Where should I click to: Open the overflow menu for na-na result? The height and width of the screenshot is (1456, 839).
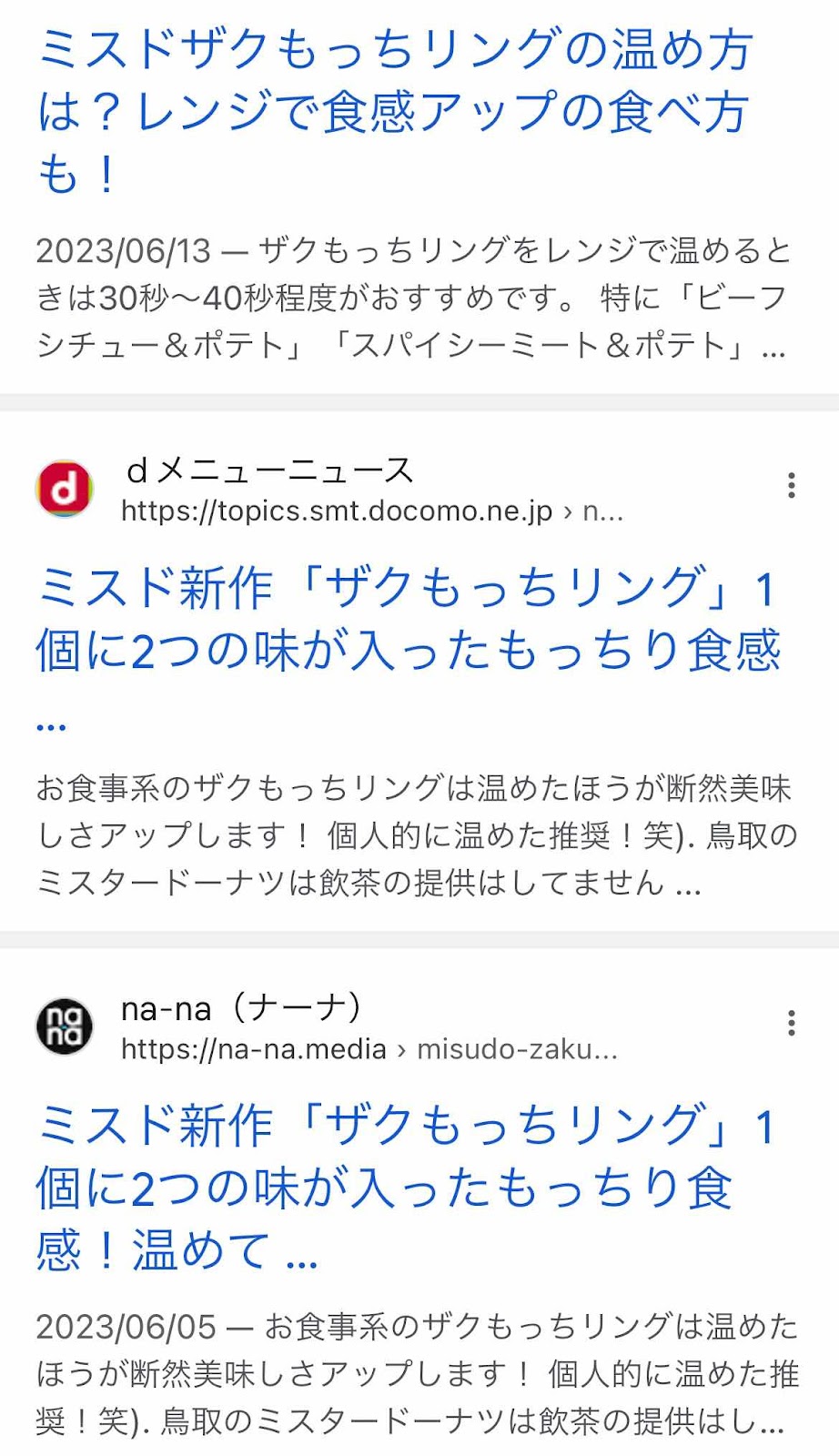click(791, 1024)
